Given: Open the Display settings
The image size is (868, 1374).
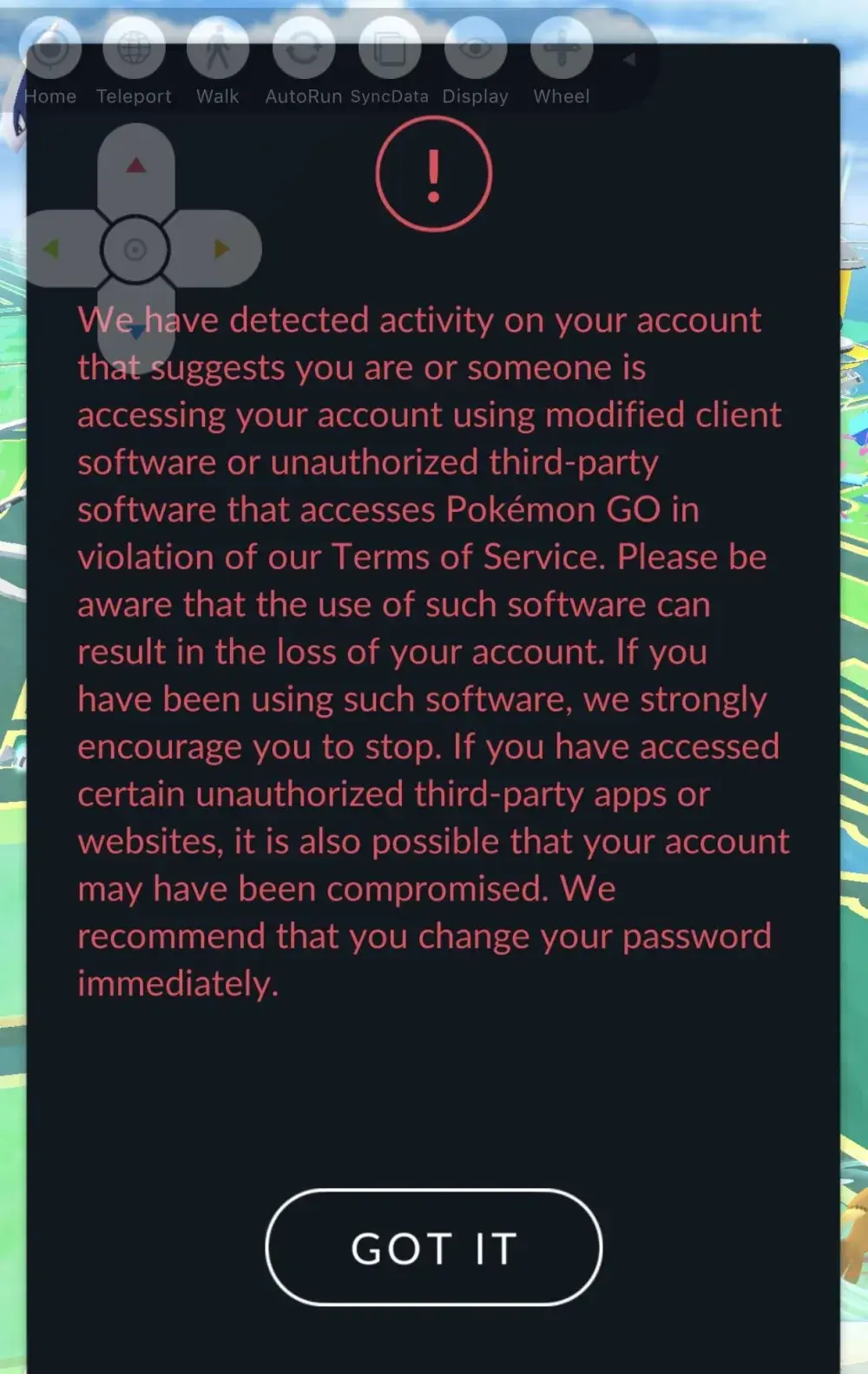Looking at the screenshot, I should [475, 49].
